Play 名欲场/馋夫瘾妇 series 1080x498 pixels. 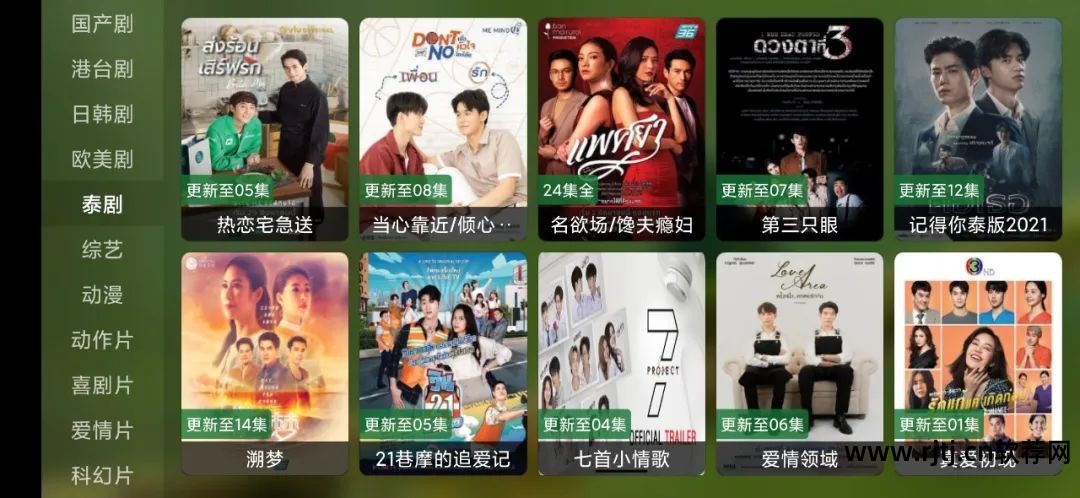[621, 128]
